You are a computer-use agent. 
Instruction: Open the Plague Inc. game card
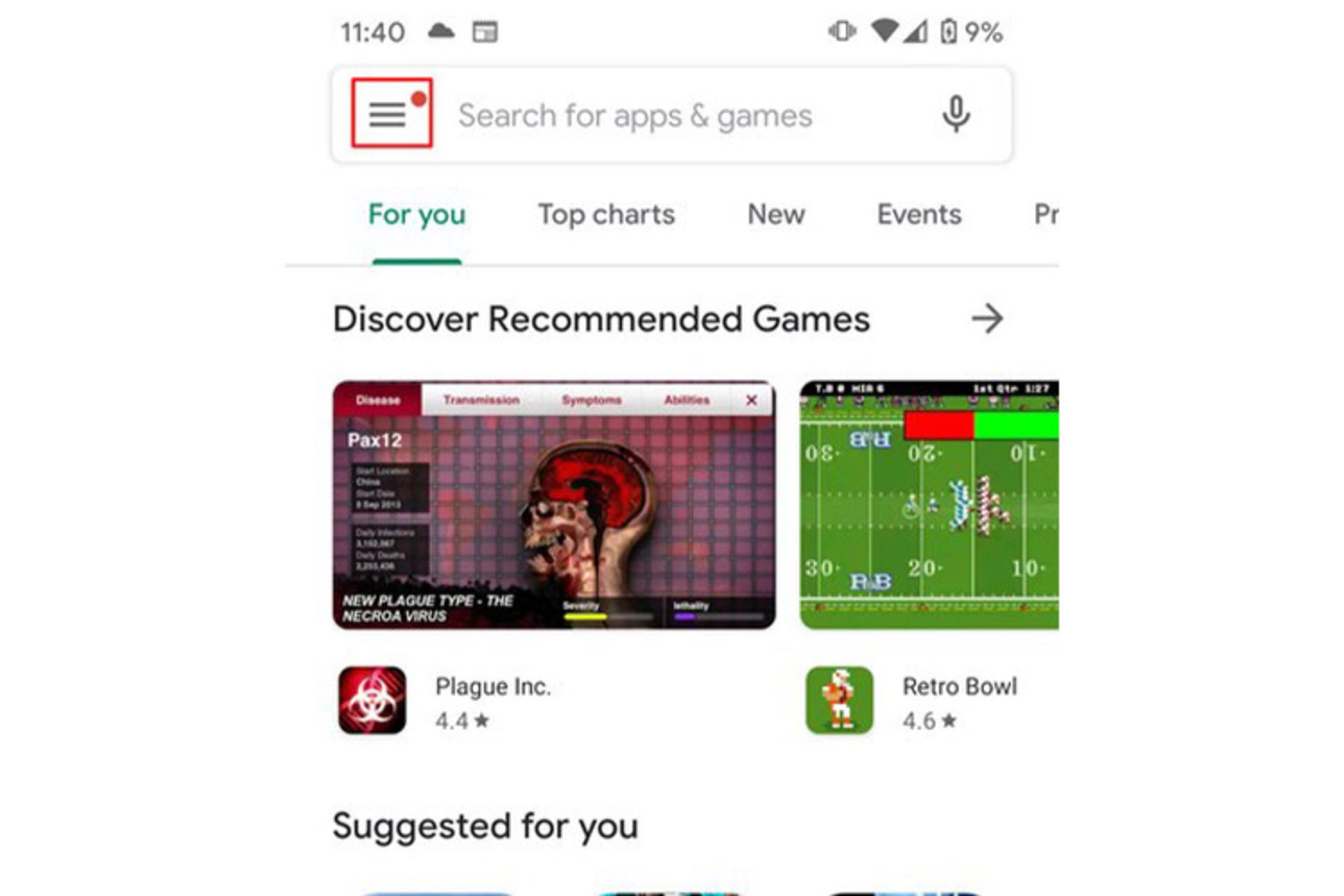pos(554,505)
